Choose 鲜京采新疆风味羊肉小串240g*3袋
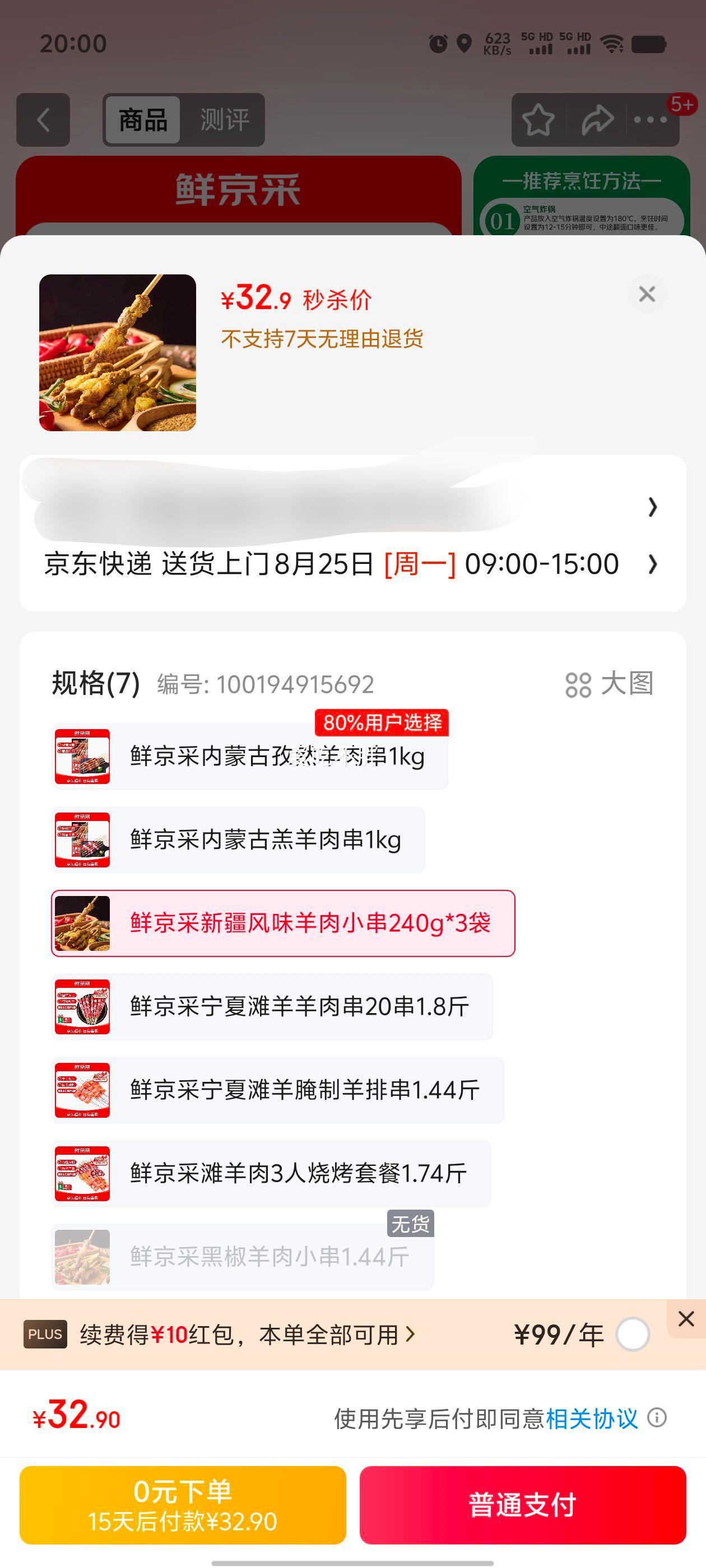706x1568 pixels. 284,923
